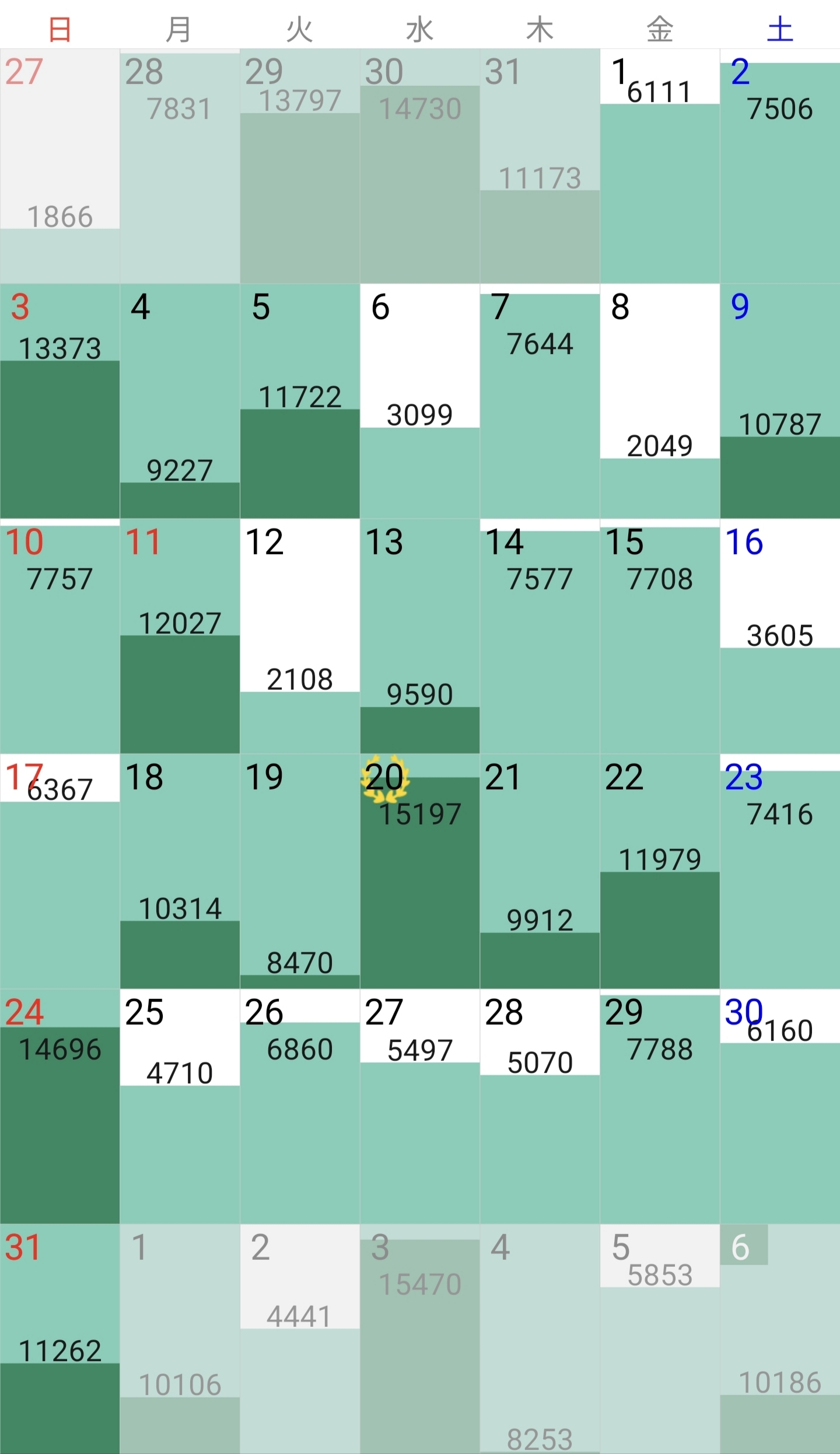This screenshot has height=1454, width=840.
Task: Select day 5 with 11722 steps
Action: pos(300,401)
